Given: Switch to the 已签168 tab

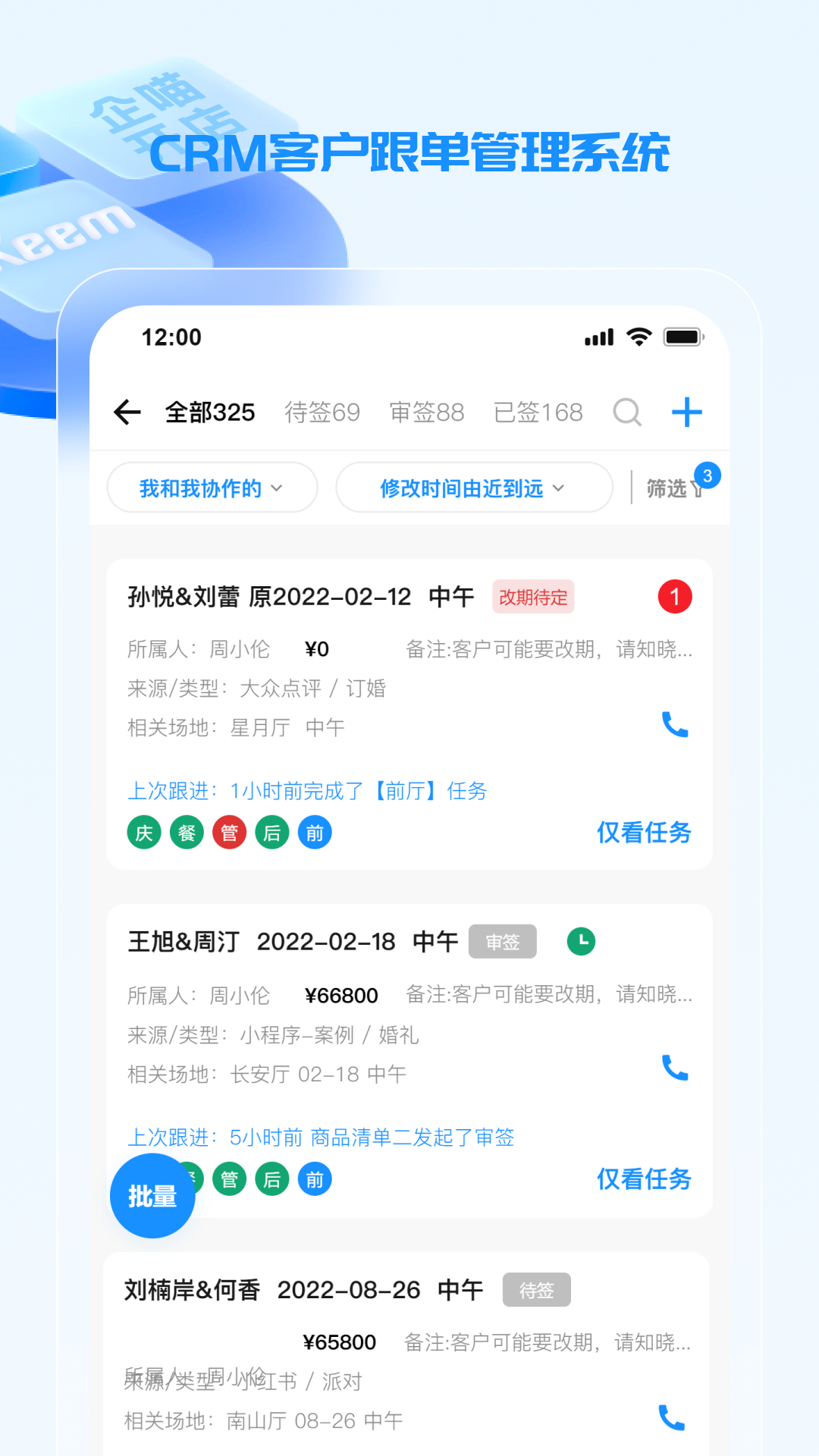Looking at the screenshot, I should tap(538, 412).
